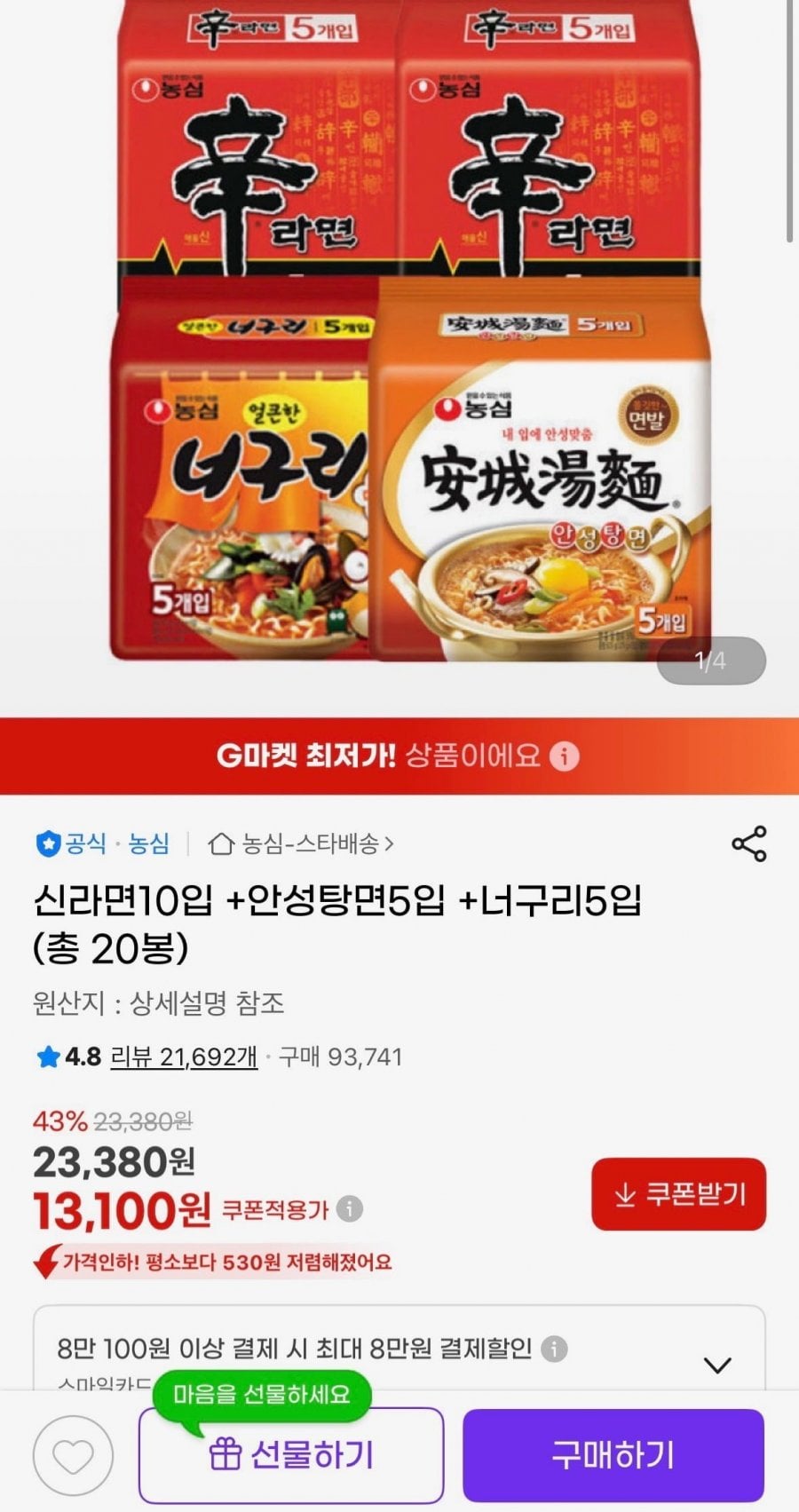The height and width of the screenshot is (1512, 799).
Task: Open the 리뷰 21,692개 reviews link
Action: coord(184,1057)
